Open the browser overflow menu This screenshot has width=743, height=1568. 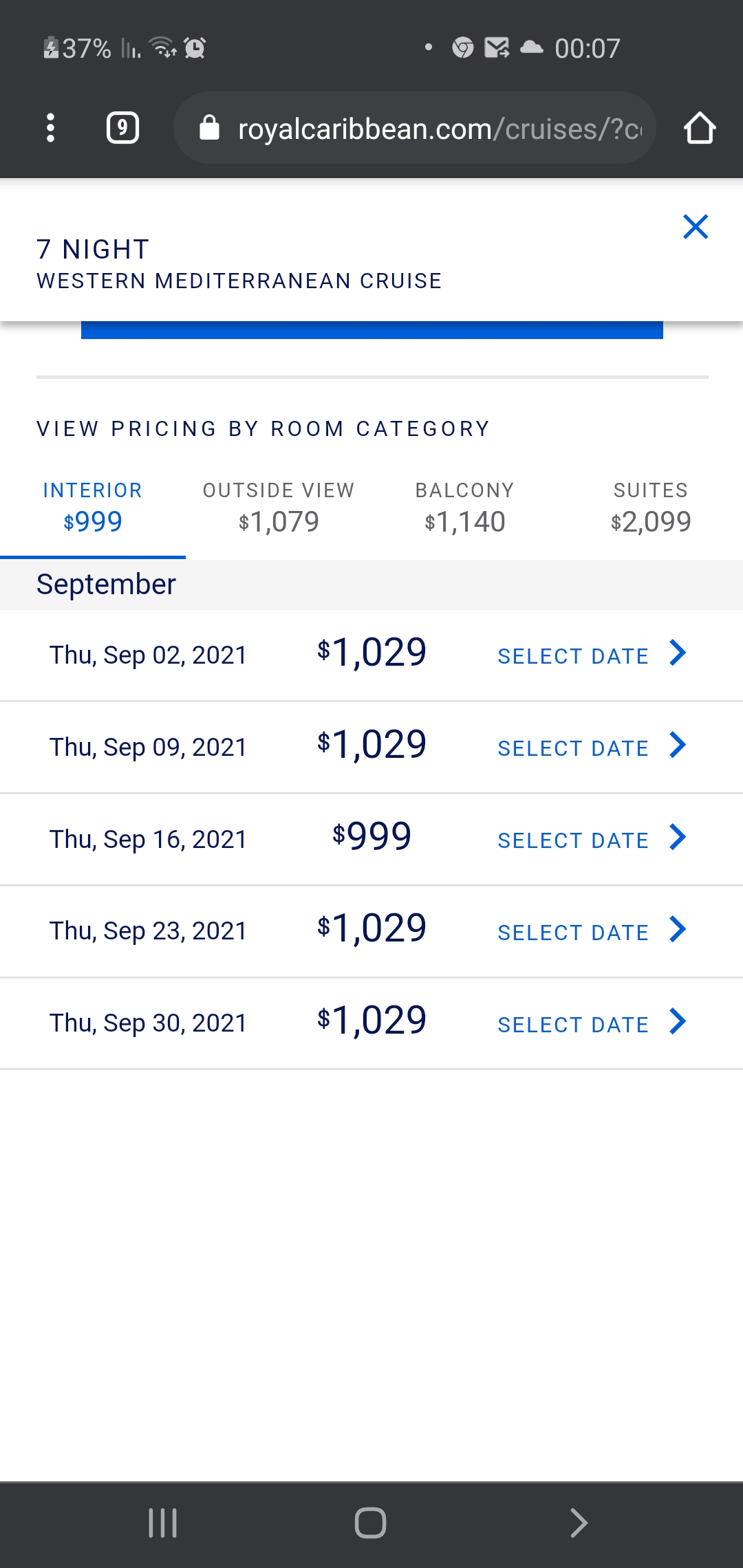click(x=50, y=128)
